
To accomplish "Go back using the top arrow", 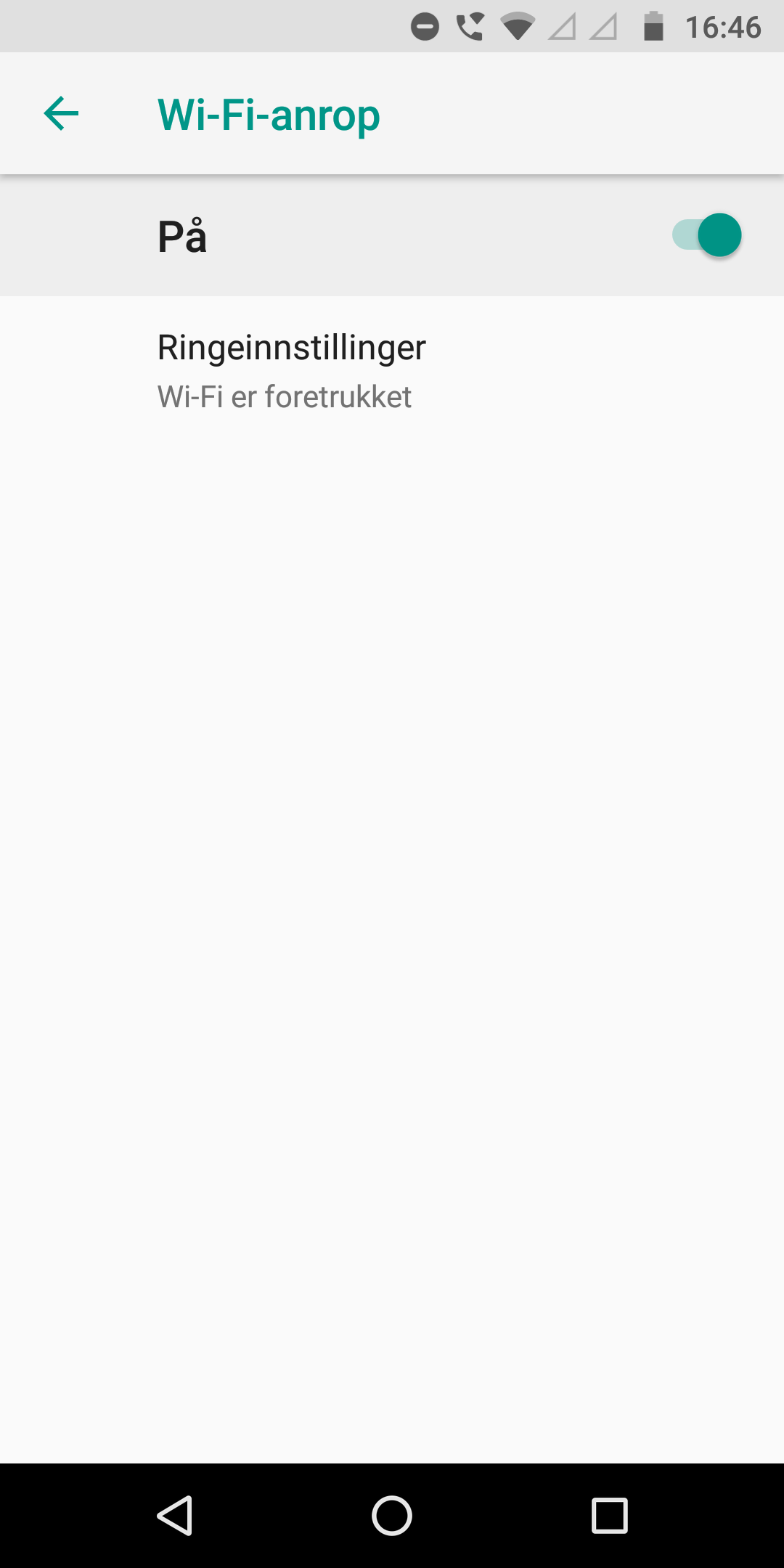I will click(61, 114).
